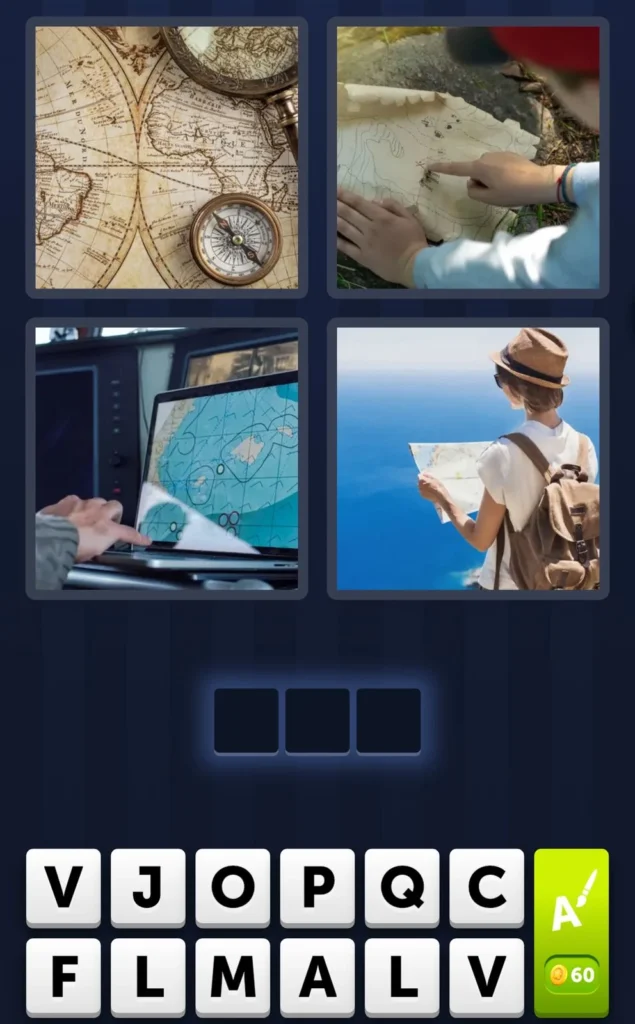
Task: Tap the letter M tile
Action: (232, 977)
